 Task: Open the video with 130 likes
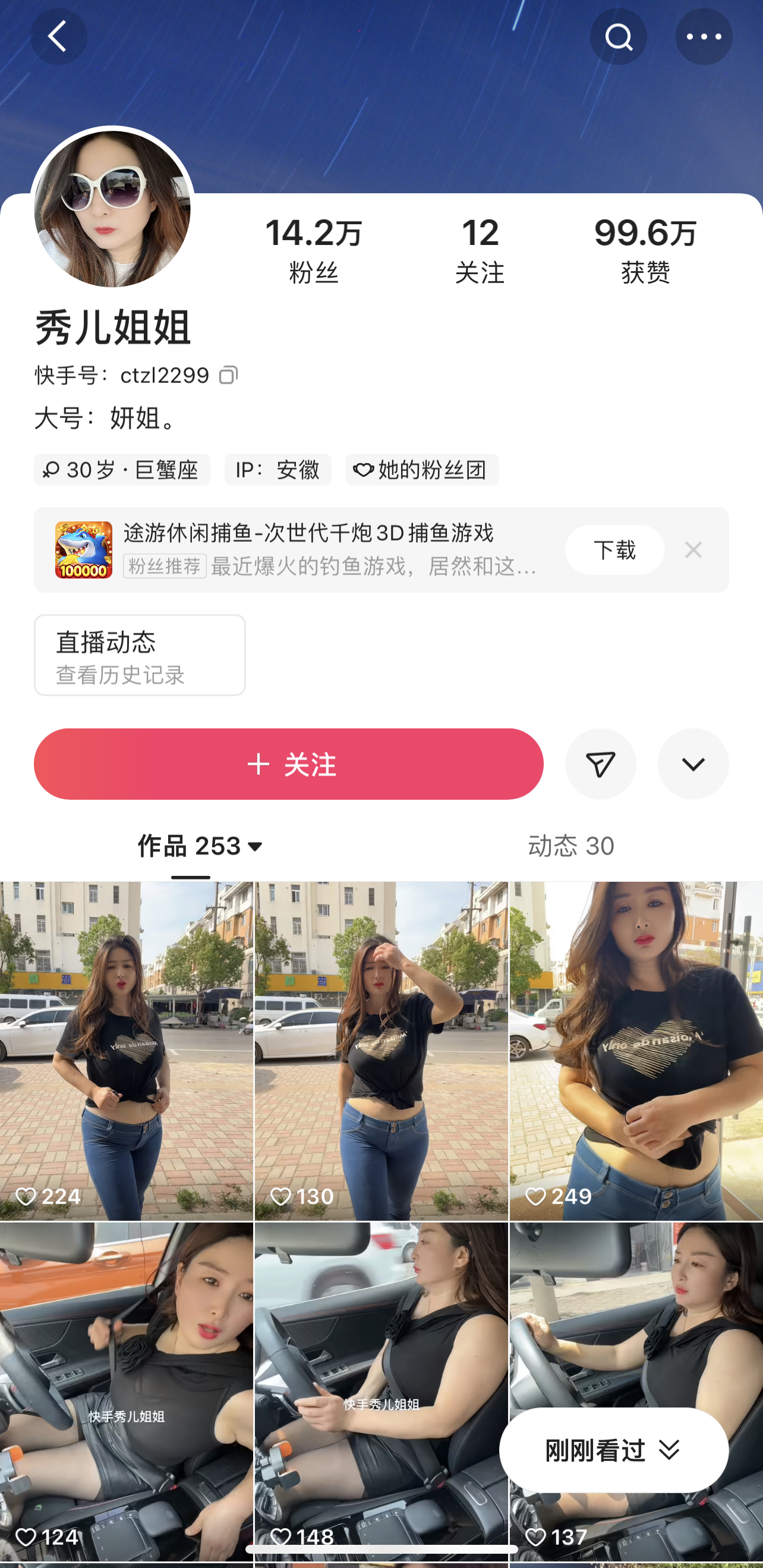381,1050
